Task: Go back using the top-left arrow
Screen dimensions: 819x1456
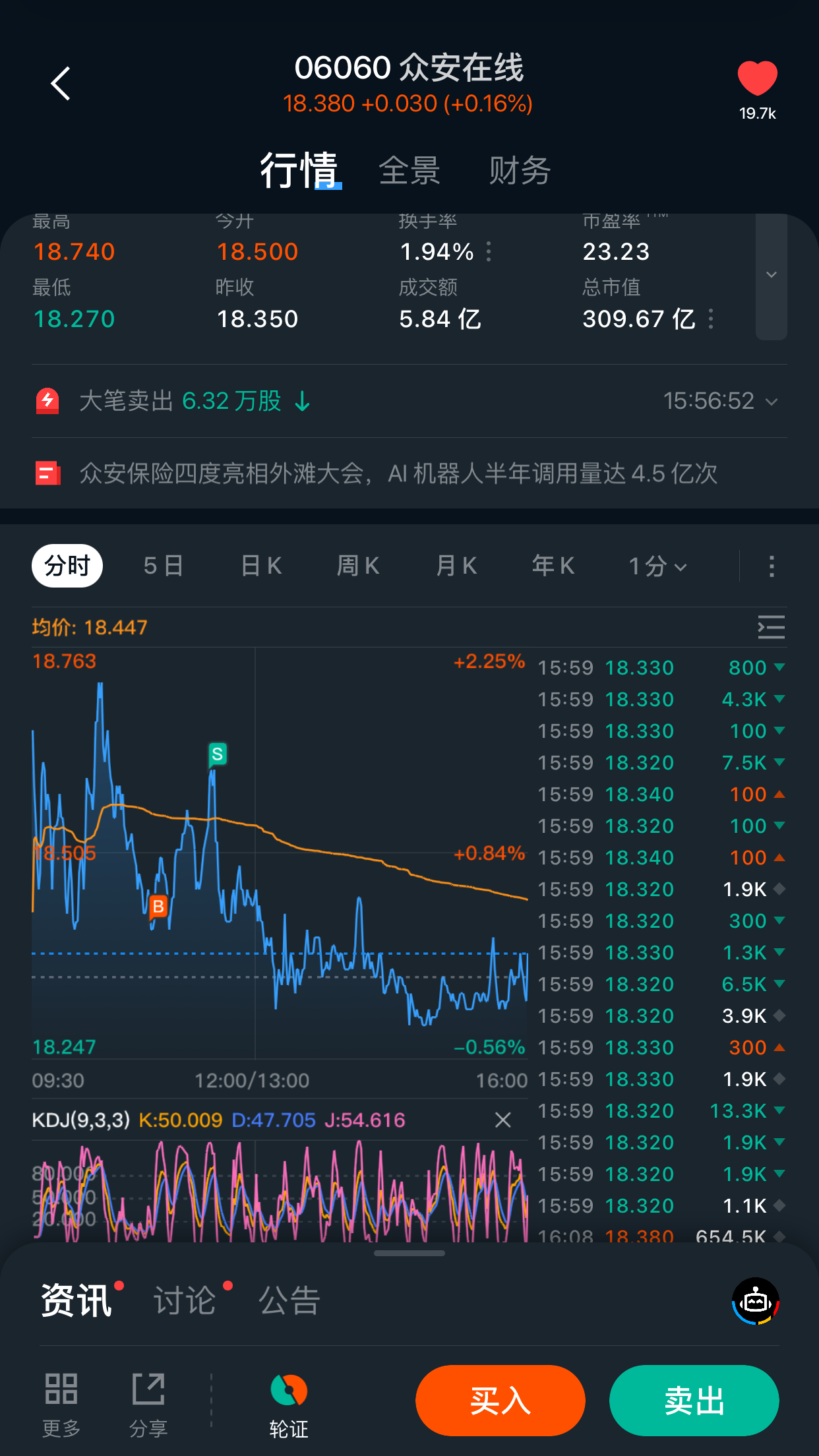Action: click(x=61, y=84)
